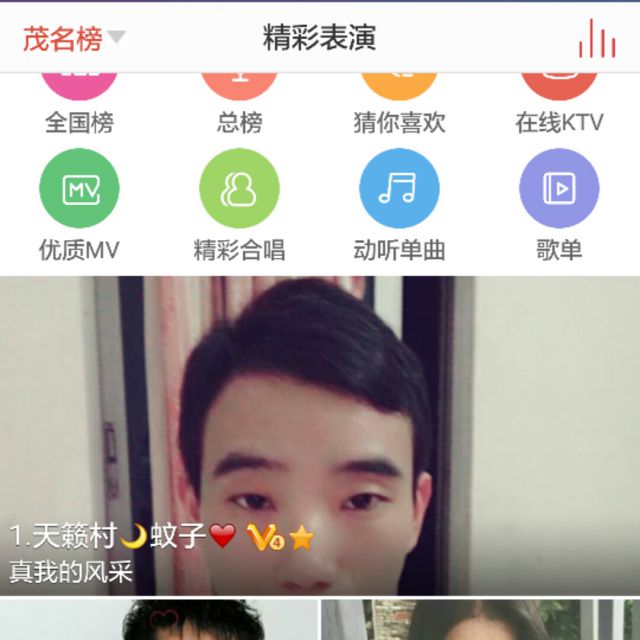
Task: Open the 全国榜 national ranking
Action: click(79, 105)
